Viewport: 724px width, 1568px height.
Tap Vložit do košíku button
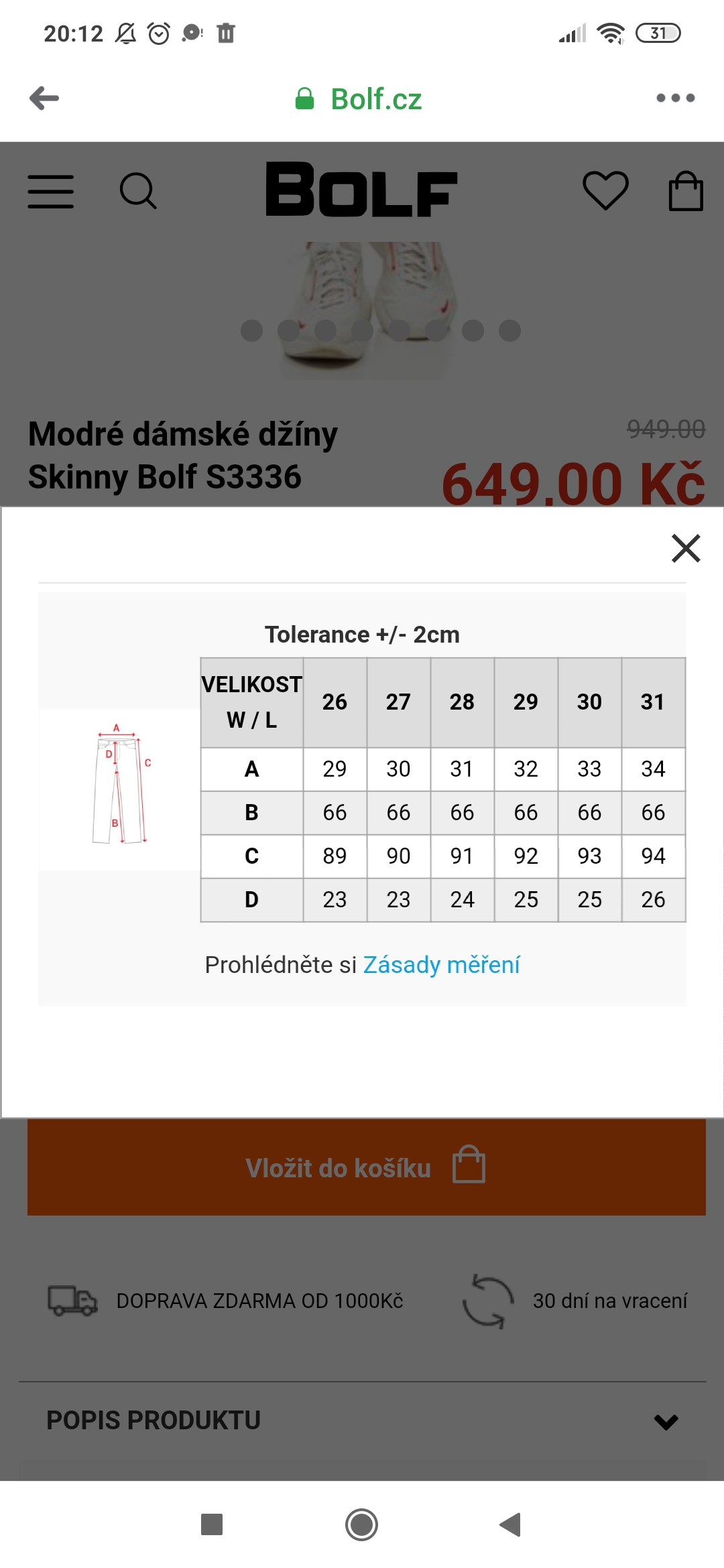(x=366, y=1167)
